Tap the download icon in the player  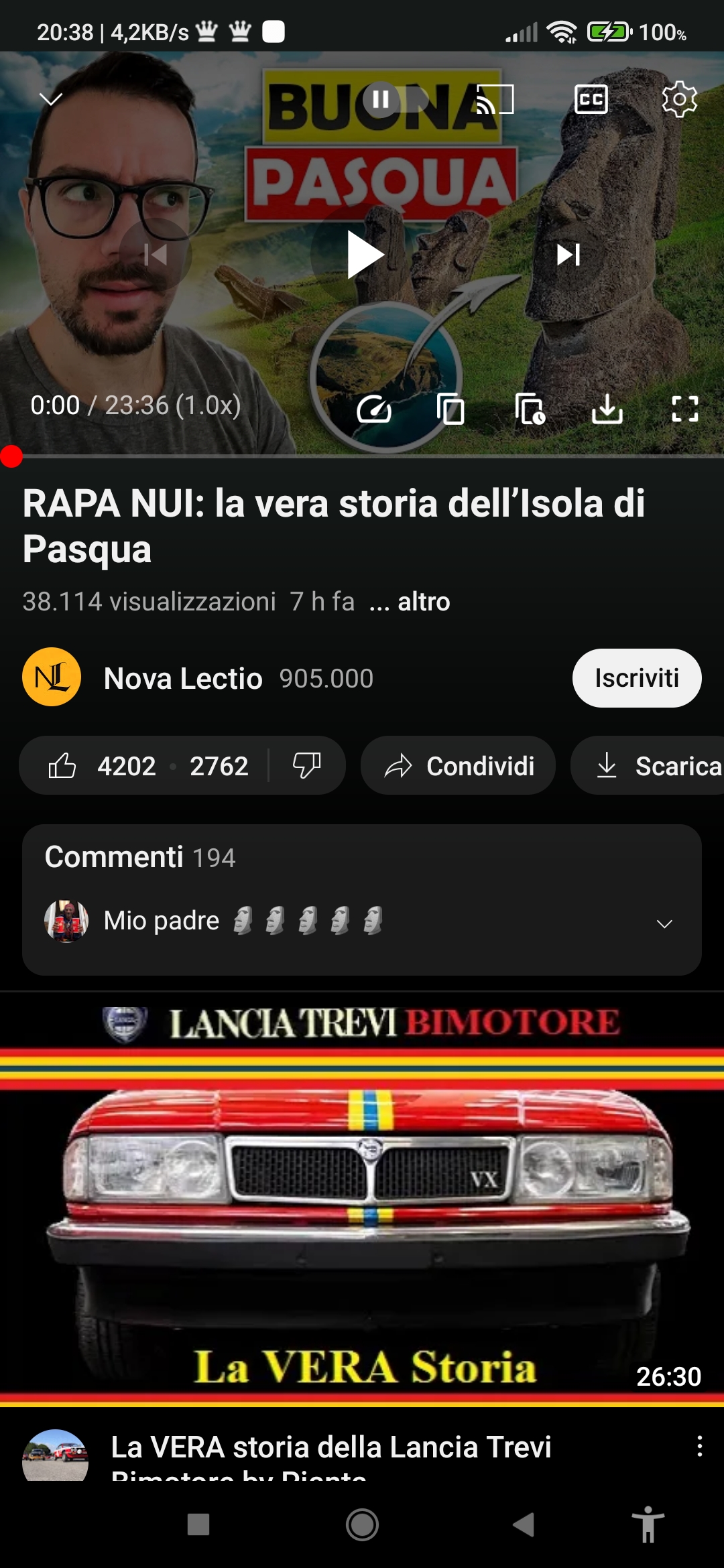coord(607,409)
